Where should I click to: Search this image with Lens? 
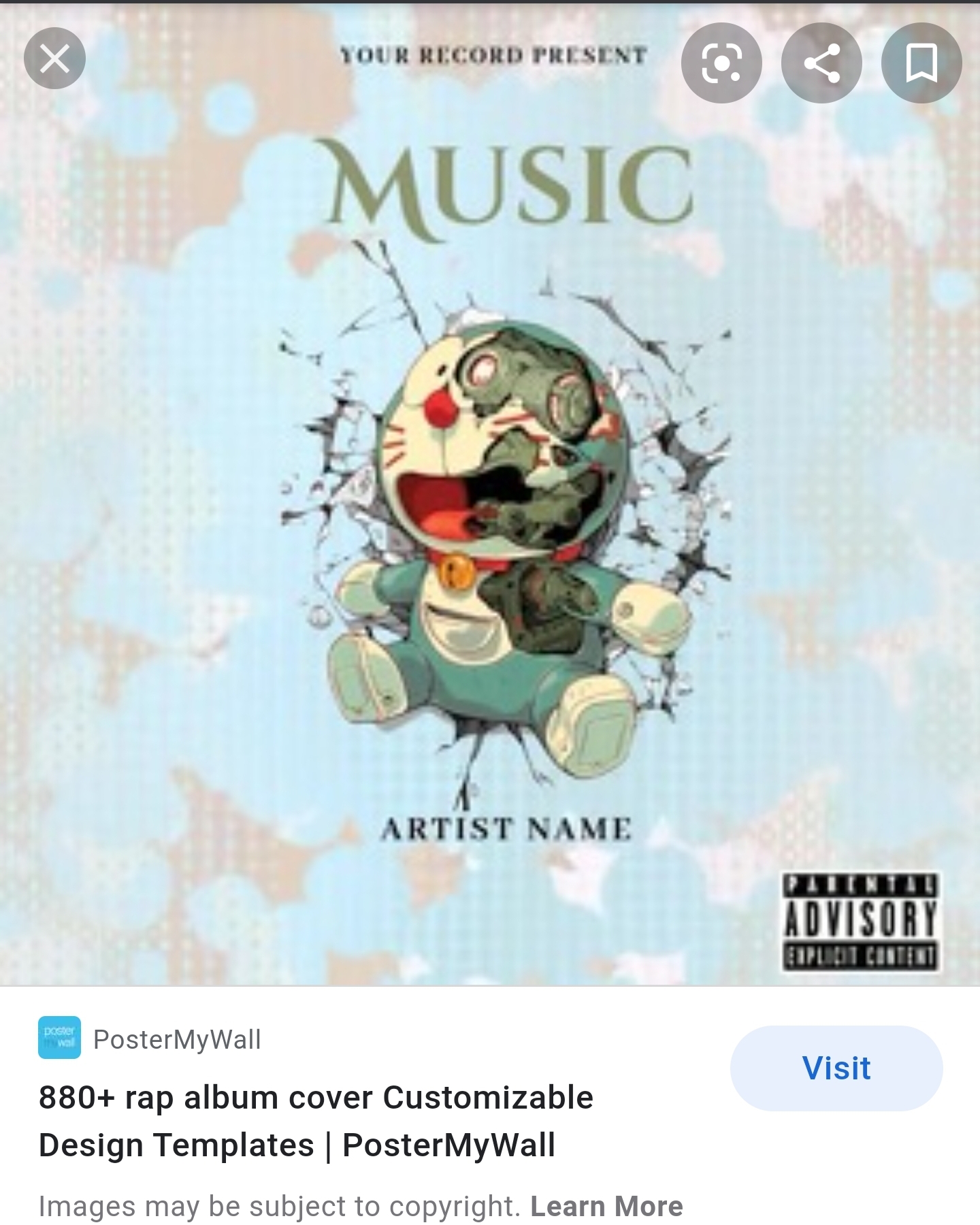721,63
